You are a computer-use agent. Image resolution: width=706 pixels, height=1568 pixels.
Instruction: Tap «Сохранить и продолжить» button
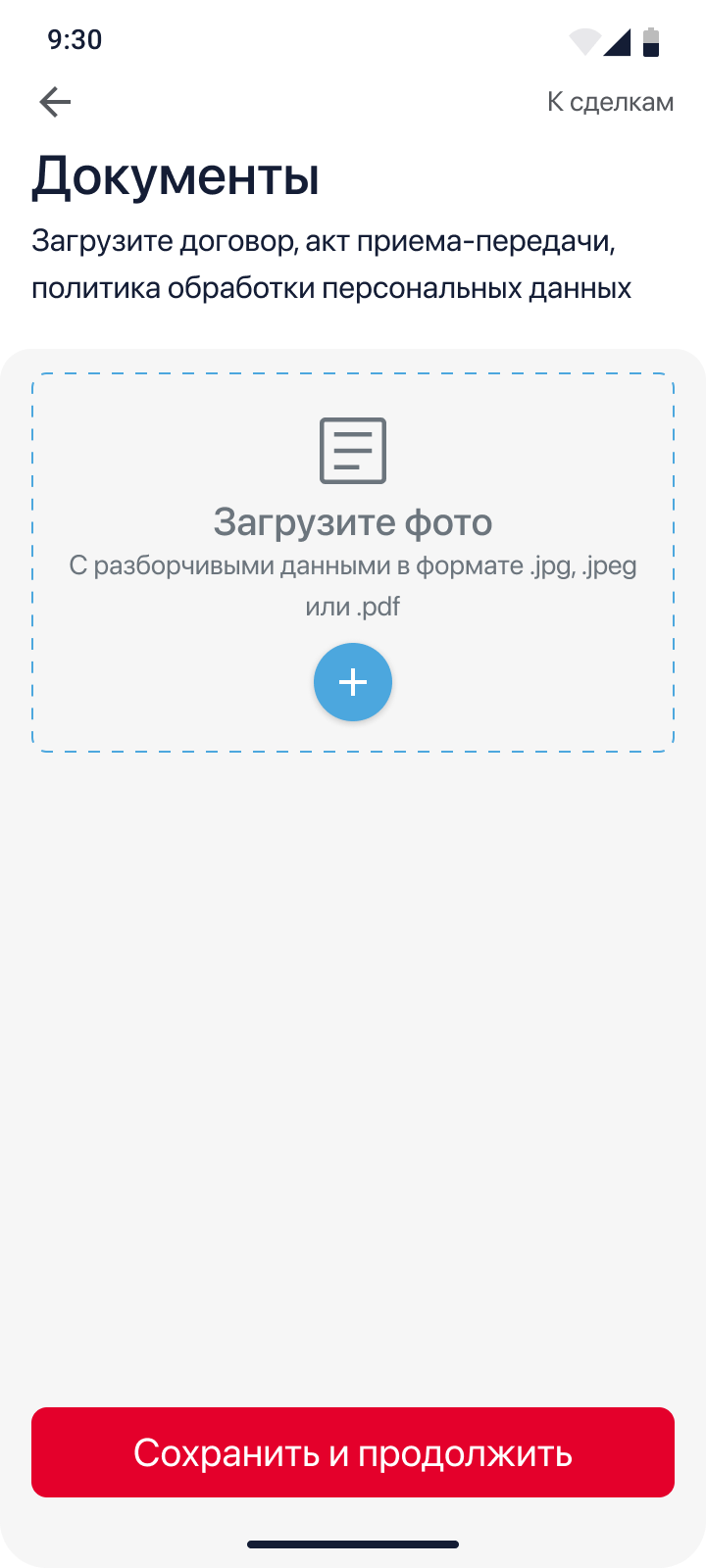click(x=353, y=1452)
